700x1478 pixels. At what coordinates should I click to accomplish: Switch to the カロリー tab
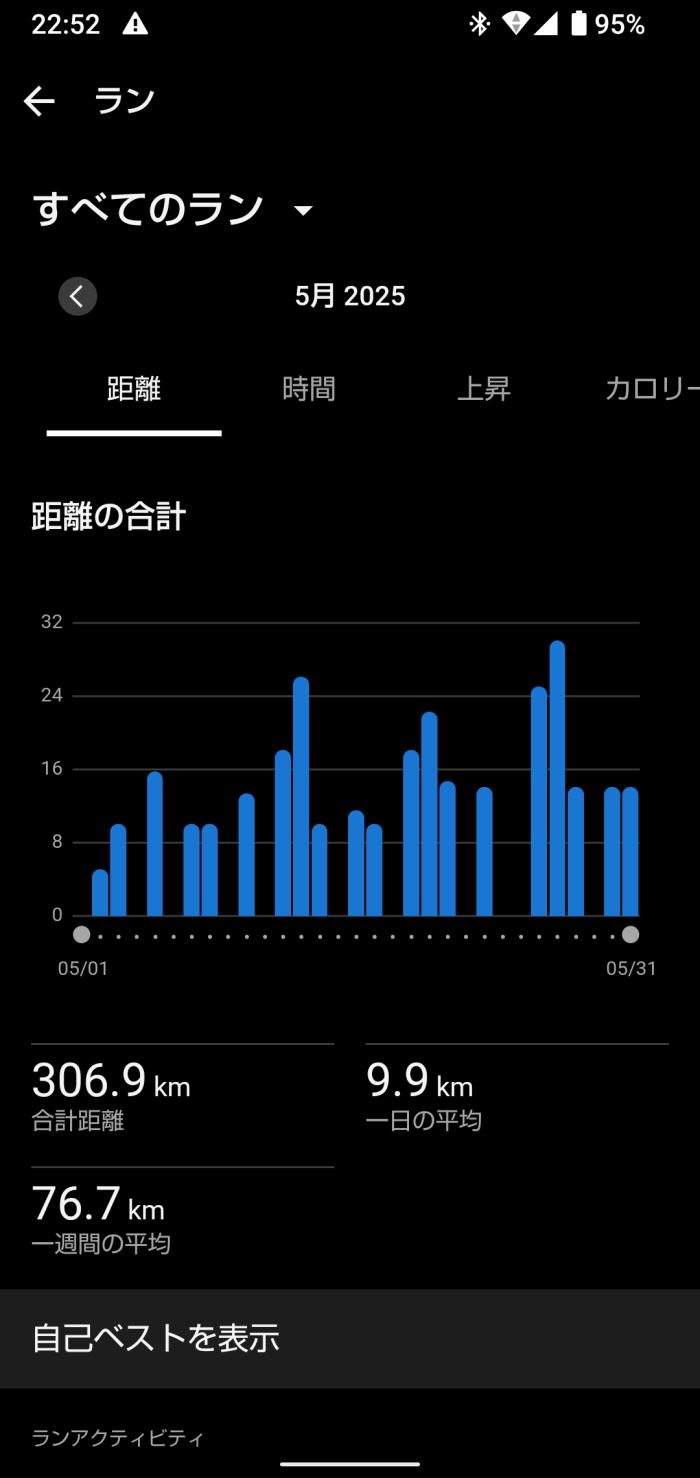click(x=650, y=389)
